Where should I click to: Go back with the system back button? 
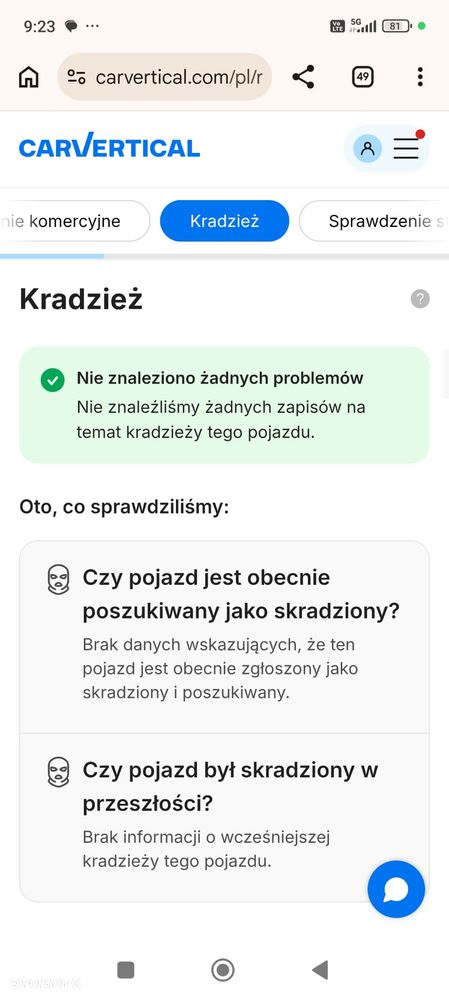tap(320, 970)
